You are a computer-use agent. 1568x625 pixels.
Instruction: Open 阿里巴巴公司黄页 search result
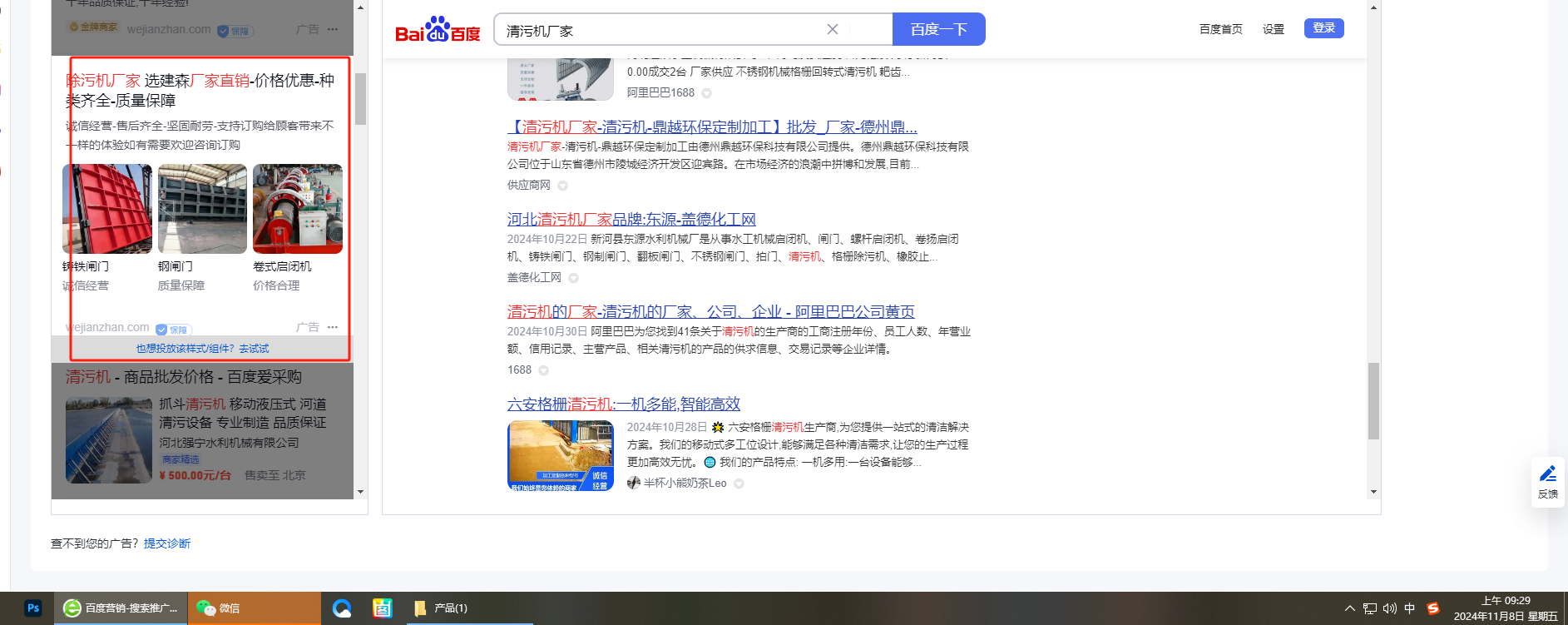710,312
